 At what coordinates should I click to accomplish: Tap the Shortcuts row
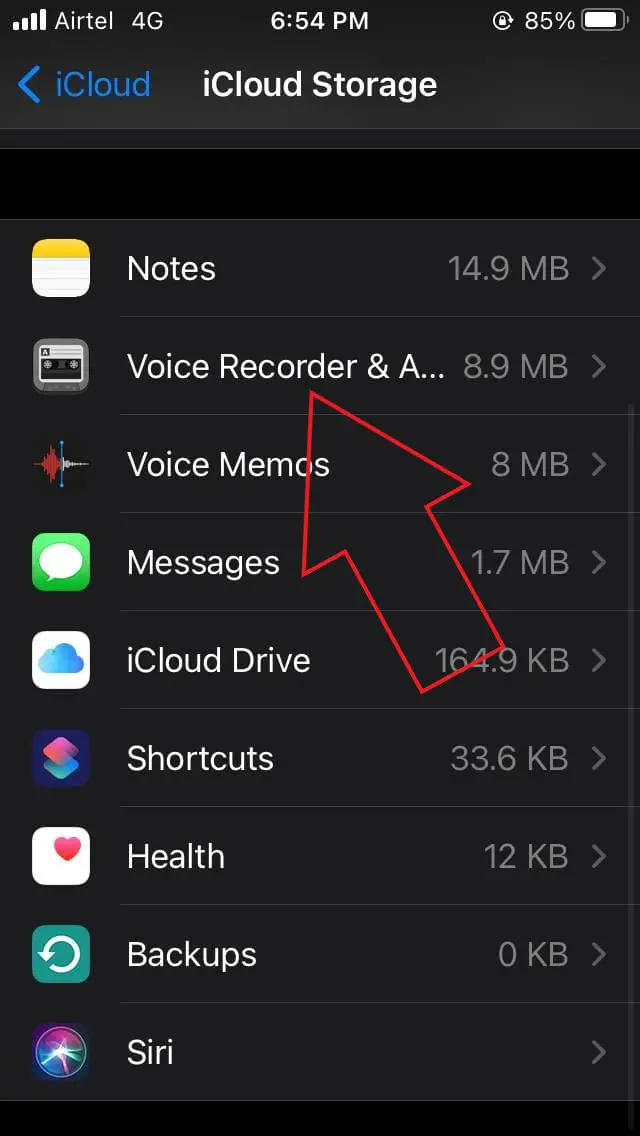(x=320, y=758)
